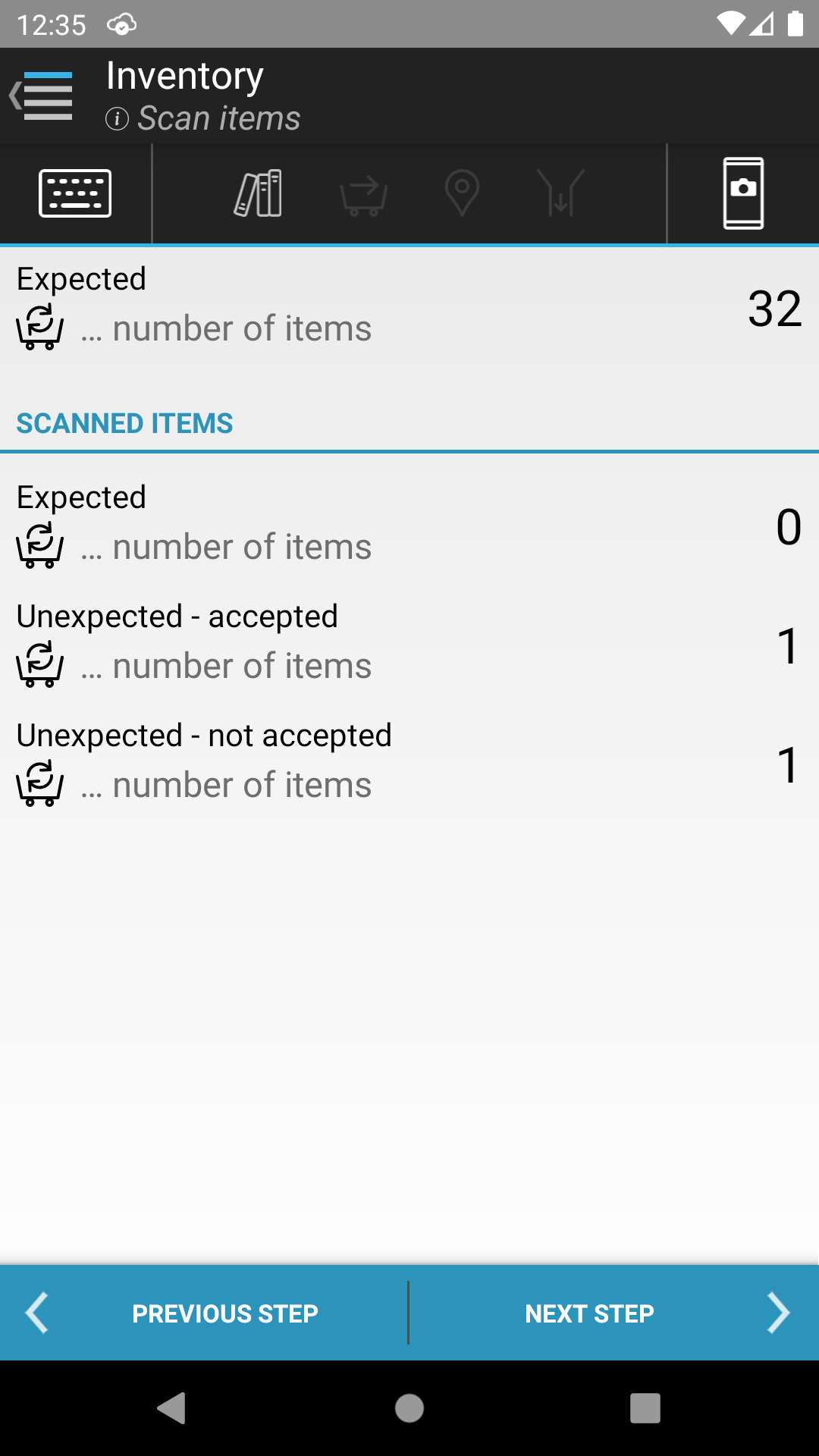Open Unexpected - accepted items row
The image size is (819, 1456).
(409, 645)
